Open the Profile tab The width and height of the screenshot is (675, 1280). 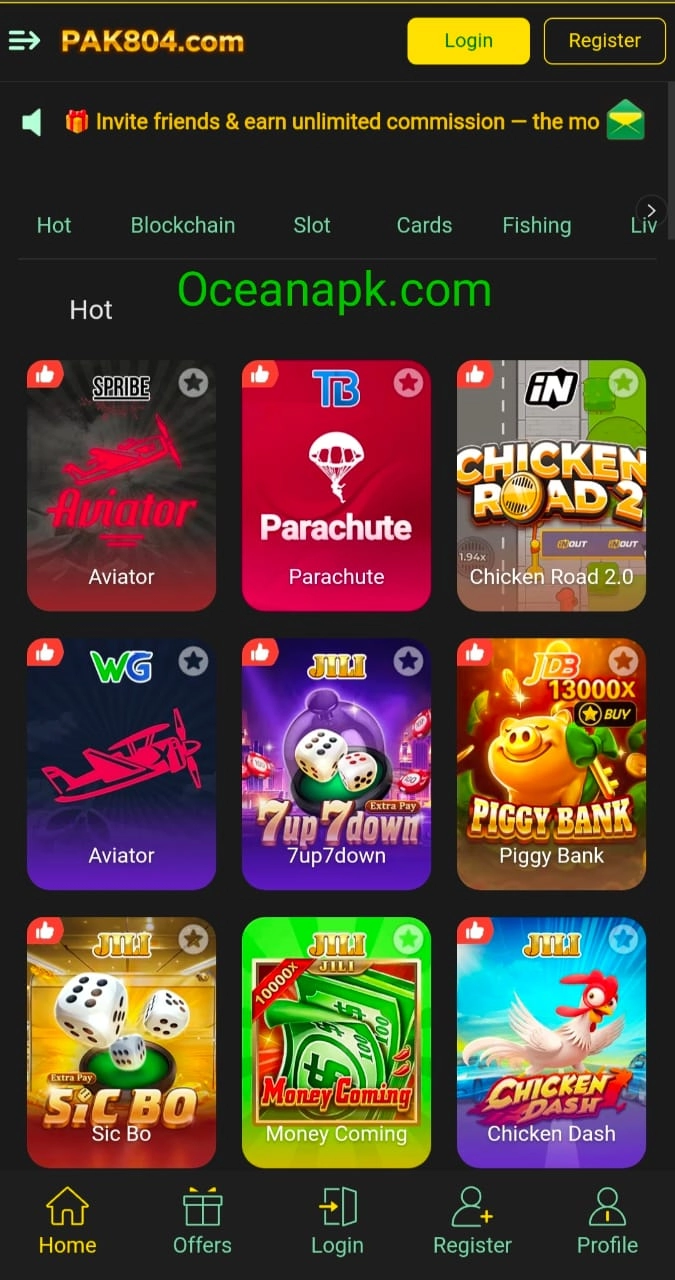pyautogui.click(x=607, y=1221)
